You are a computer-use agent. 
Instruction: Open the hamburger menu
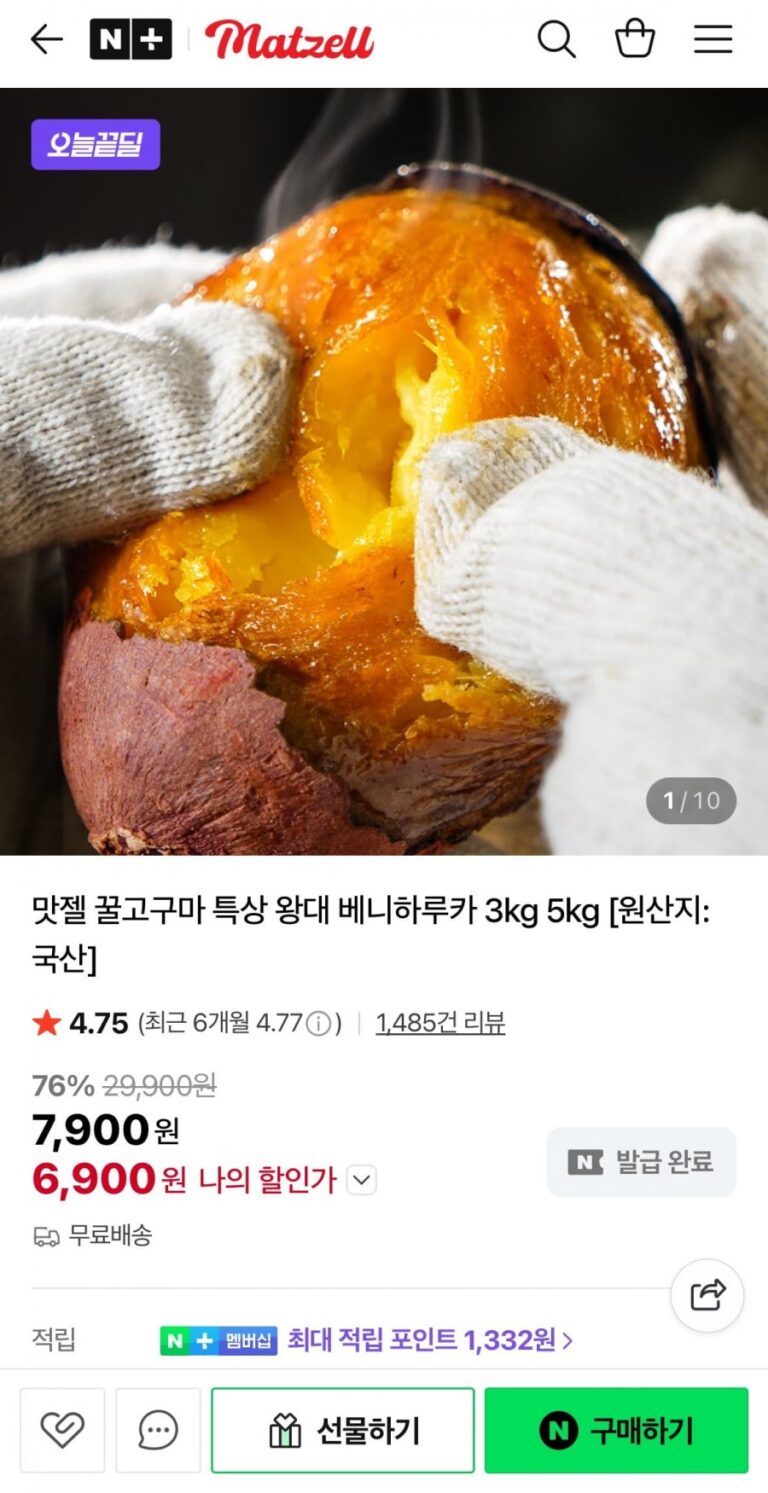click(713, 40)
